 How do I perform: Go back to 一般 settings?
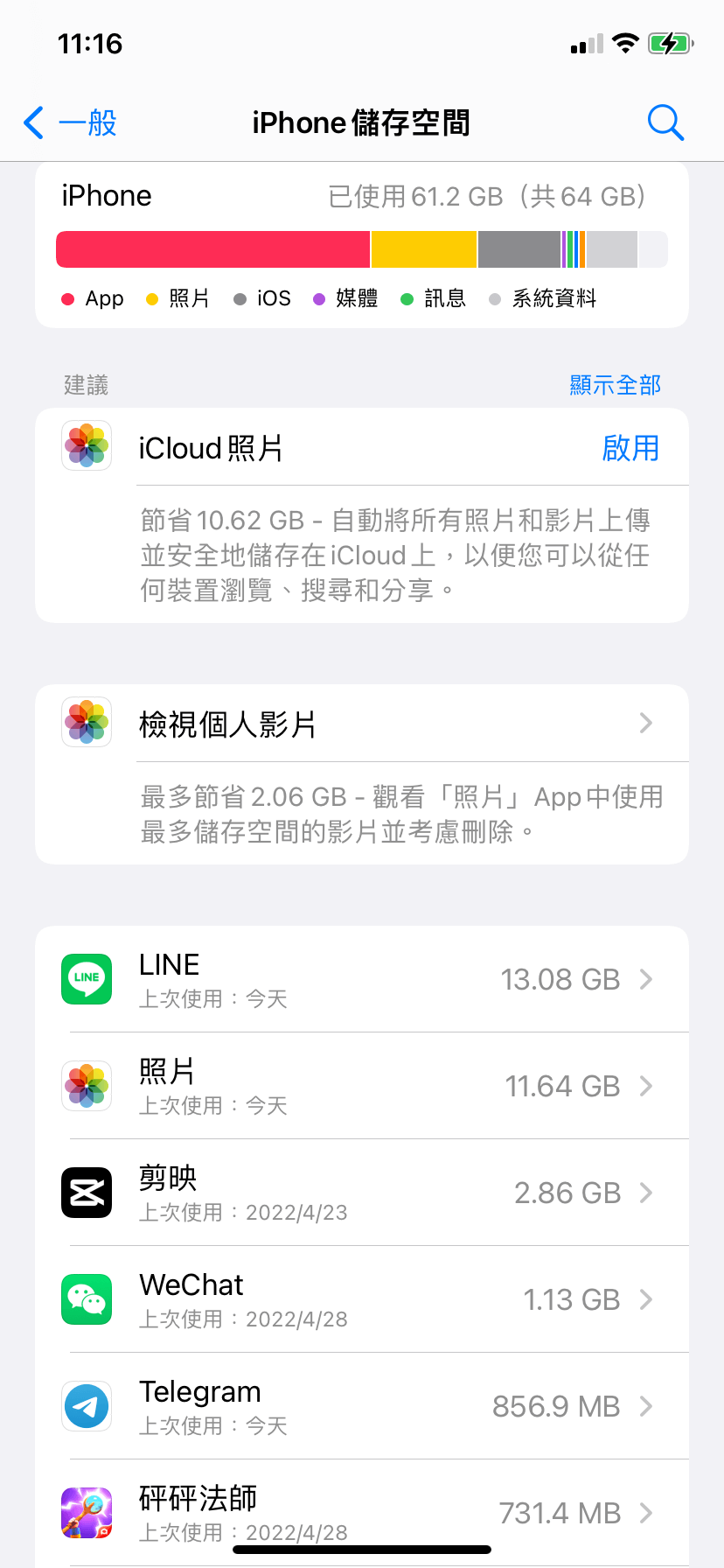tap(70, 123)
